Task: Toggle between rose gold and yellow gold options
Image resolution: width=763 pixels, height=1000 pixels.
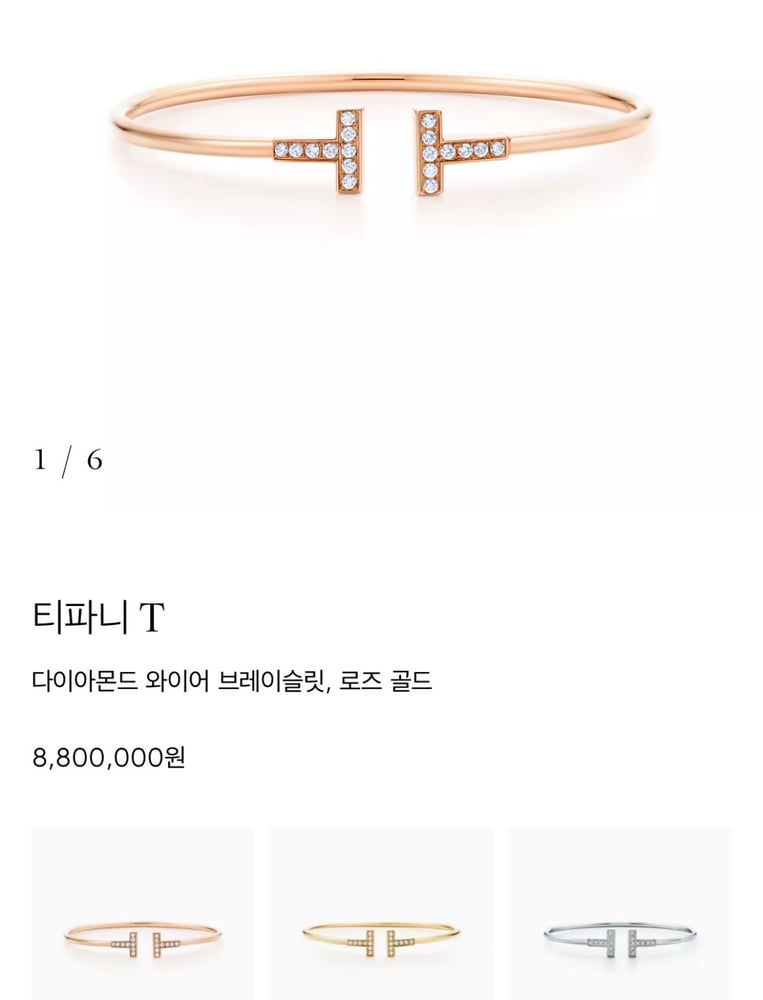Action: click(x=380, y=930)
